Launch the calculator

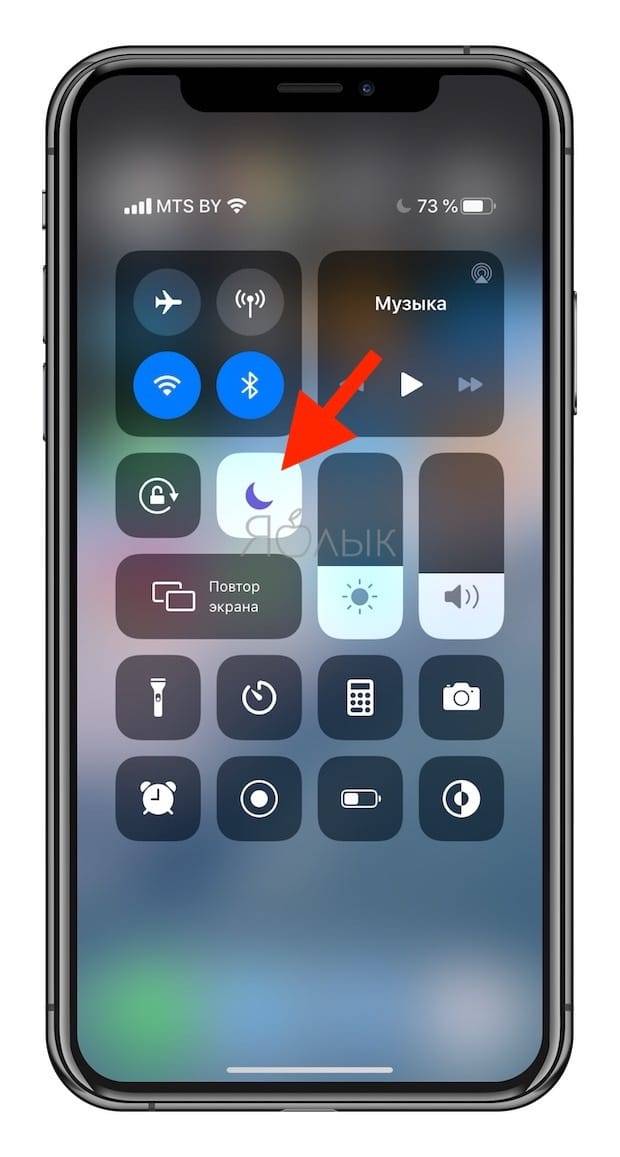pos(360,697)
